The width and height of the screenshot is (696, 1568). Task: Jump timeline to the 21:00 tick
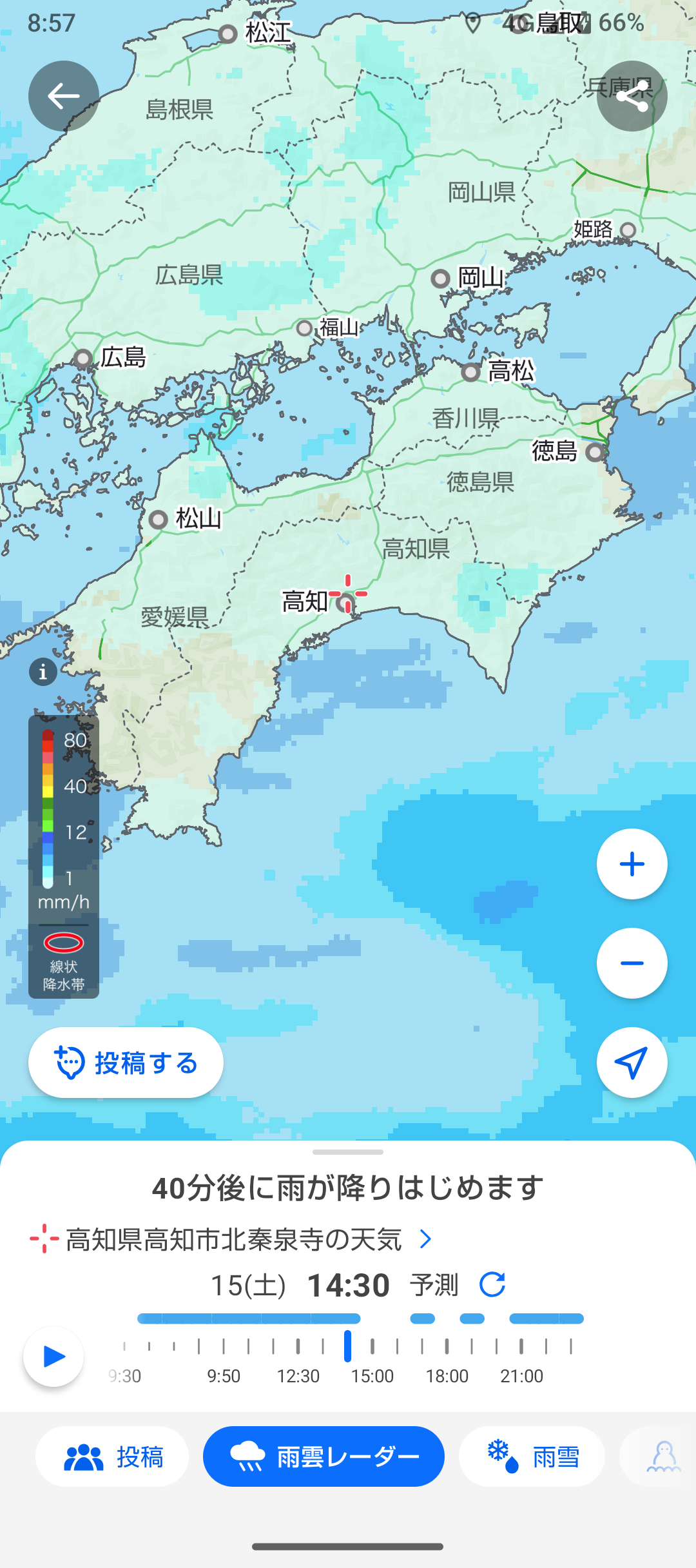pos(521,1346)
